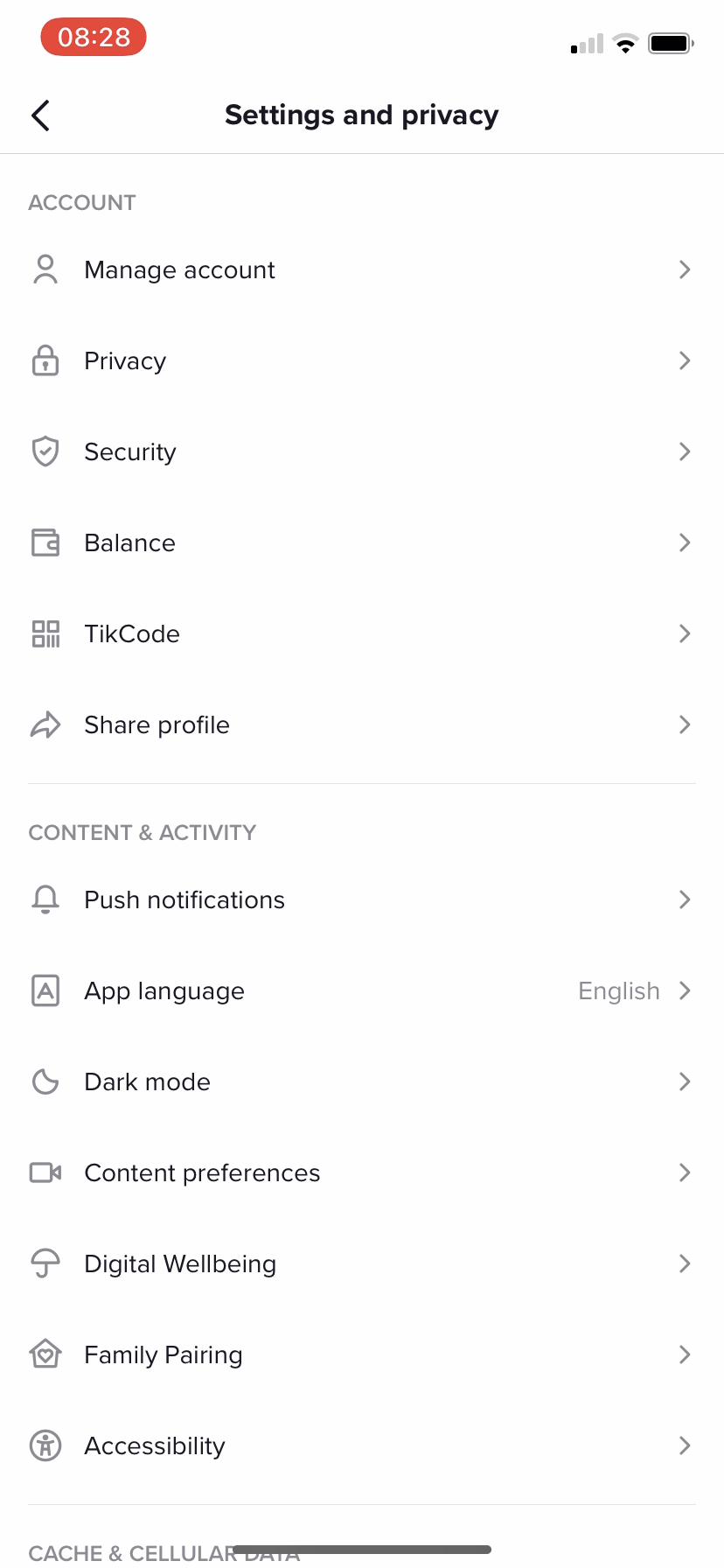Expand the Digital Wellbeing chevron

pyautogui.click(x=686, y=1263)
